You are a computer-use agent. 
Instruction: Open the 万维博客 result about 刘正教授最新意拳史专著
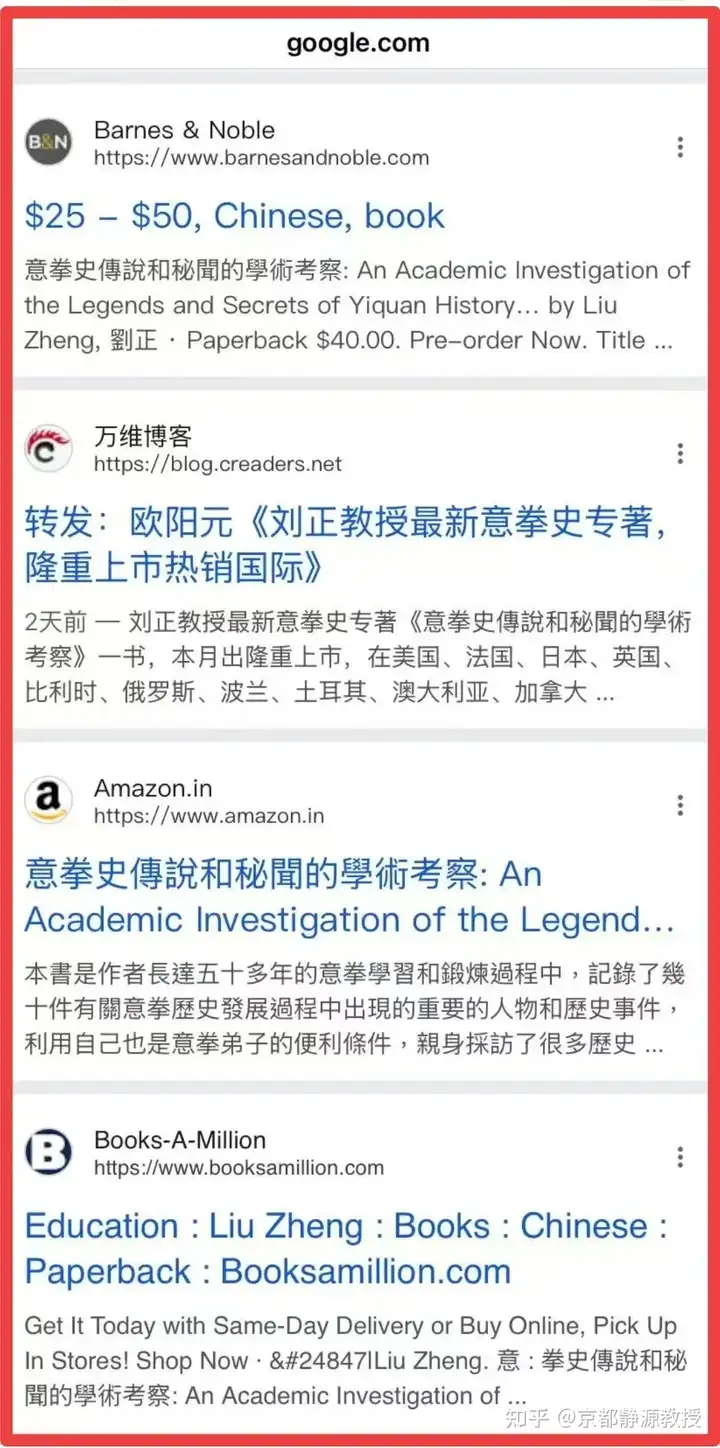345,545
